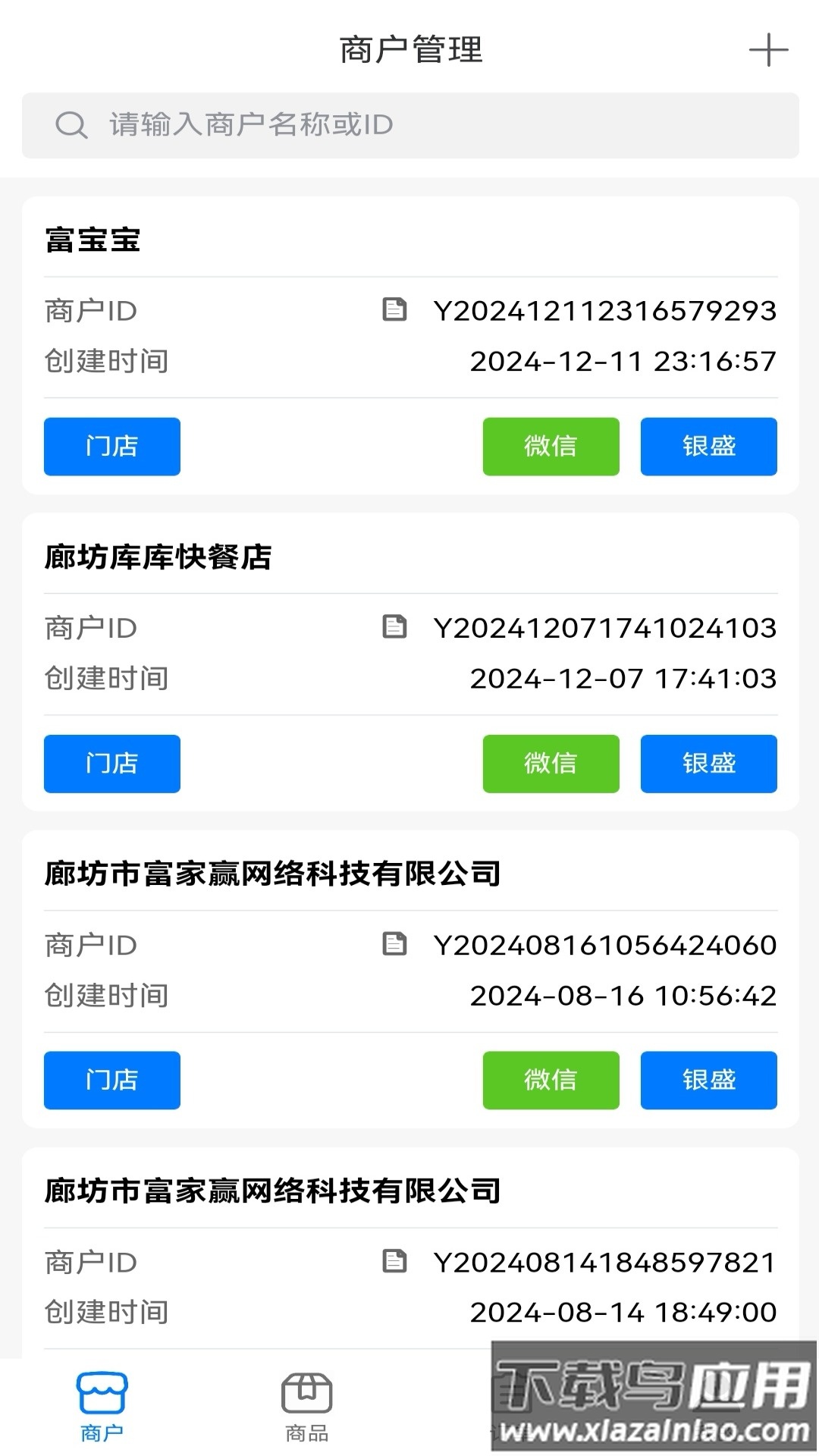Open 门店 for 廊坊市富家赢网络科技有限公司

point(111,1081)
